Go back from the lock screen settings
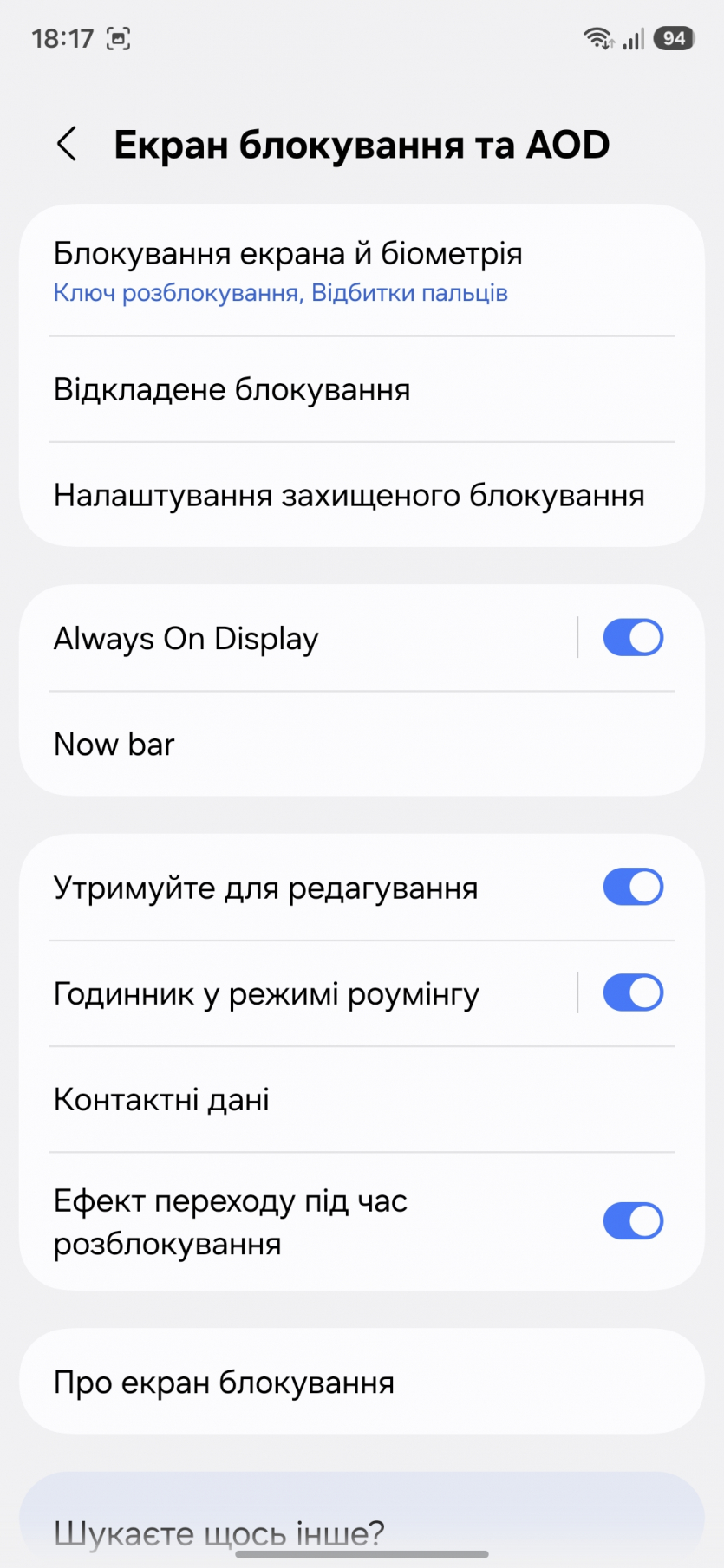 pyautogui.click(x=68, y=144)
